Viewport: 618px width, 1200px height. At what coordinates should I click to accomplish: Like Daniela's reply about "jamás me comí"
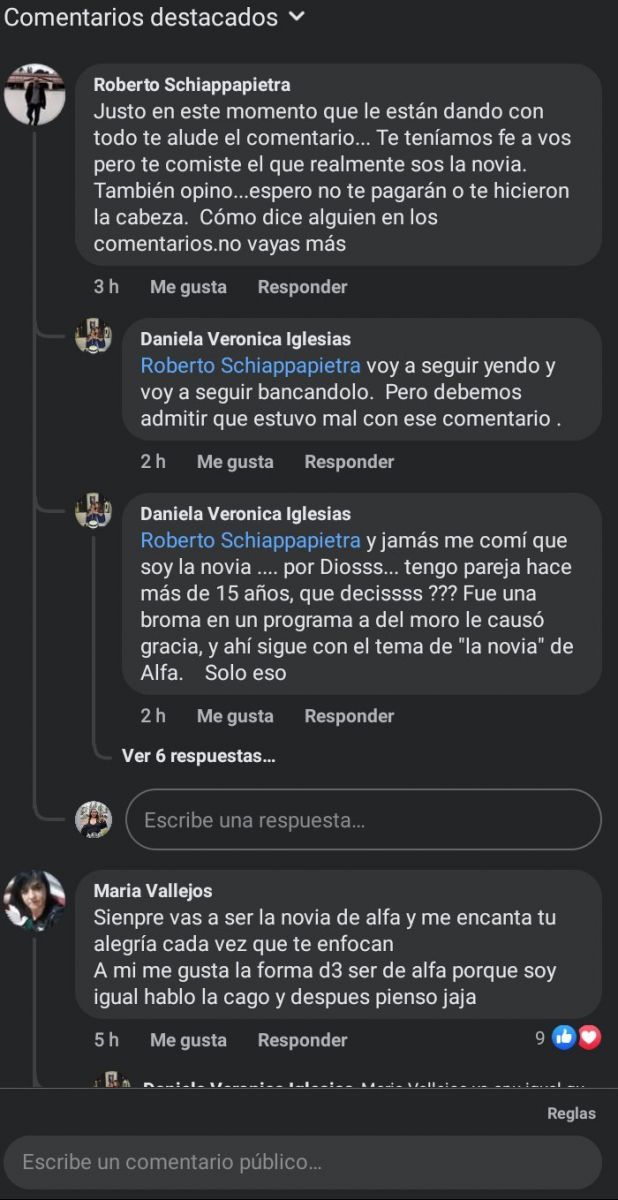pos(235,716)
